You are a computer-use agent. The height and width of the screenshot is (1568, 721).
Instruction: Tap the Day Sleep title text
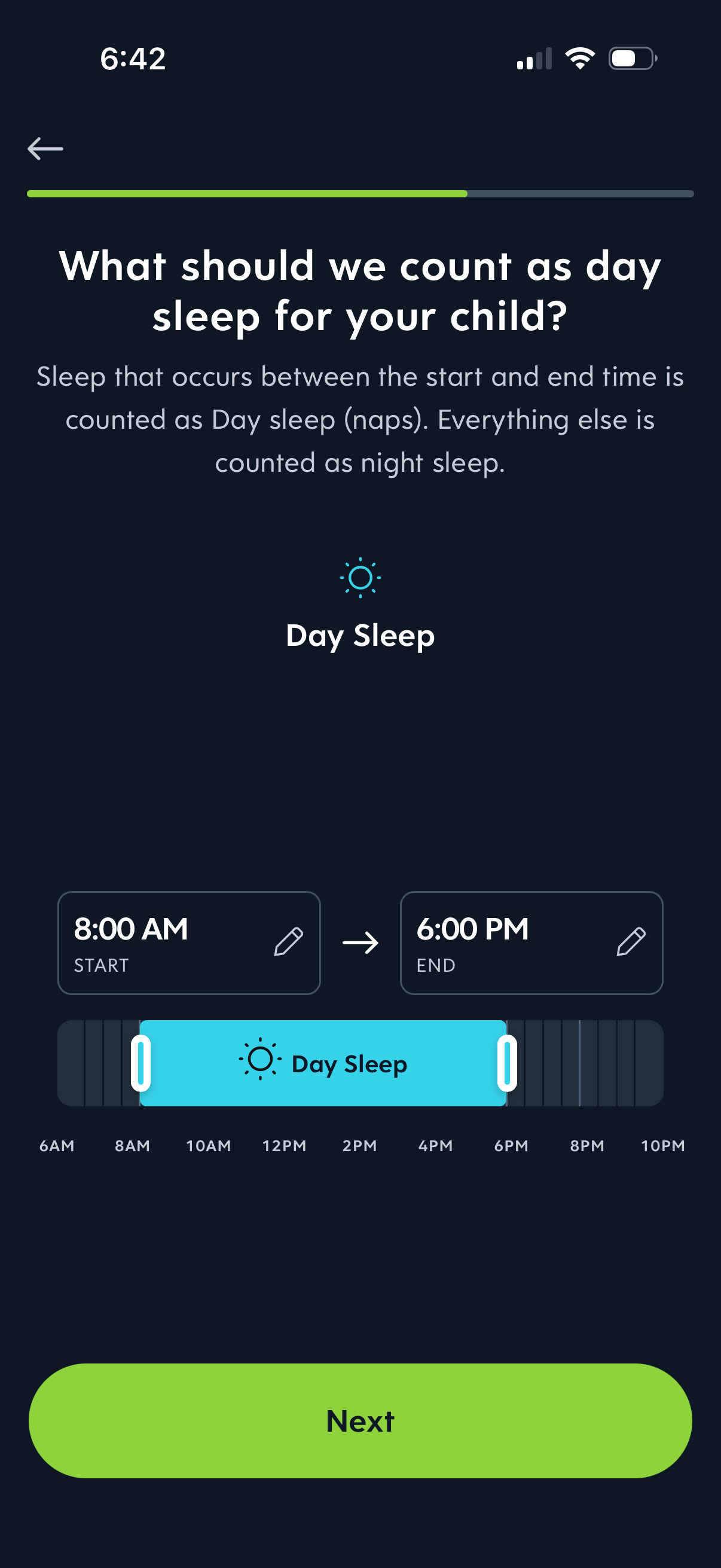[x=360, y=636]
